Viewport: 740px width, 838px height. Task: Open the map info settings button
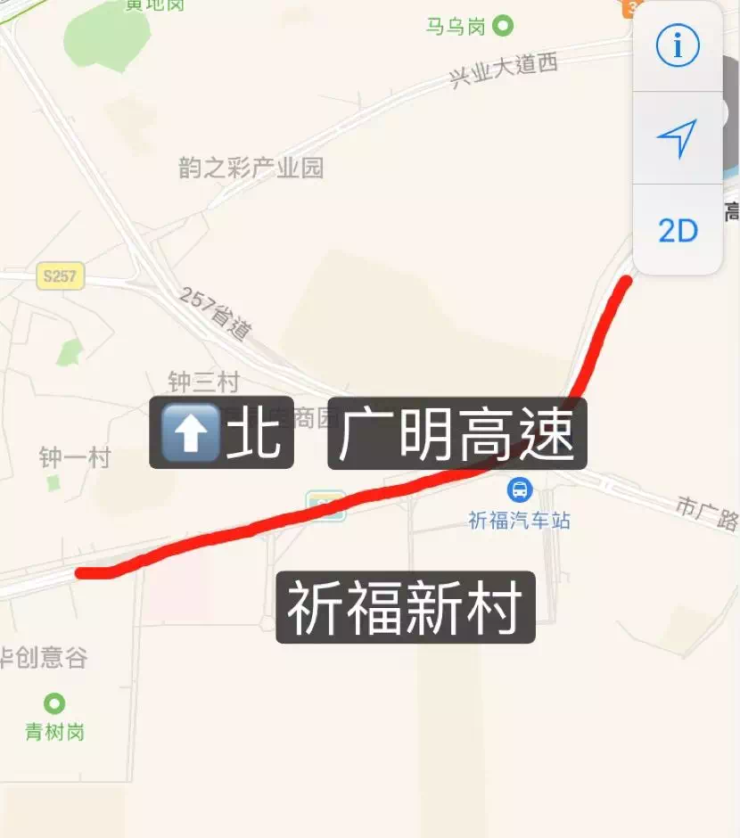pyautogui.click(x=677, y=46)
